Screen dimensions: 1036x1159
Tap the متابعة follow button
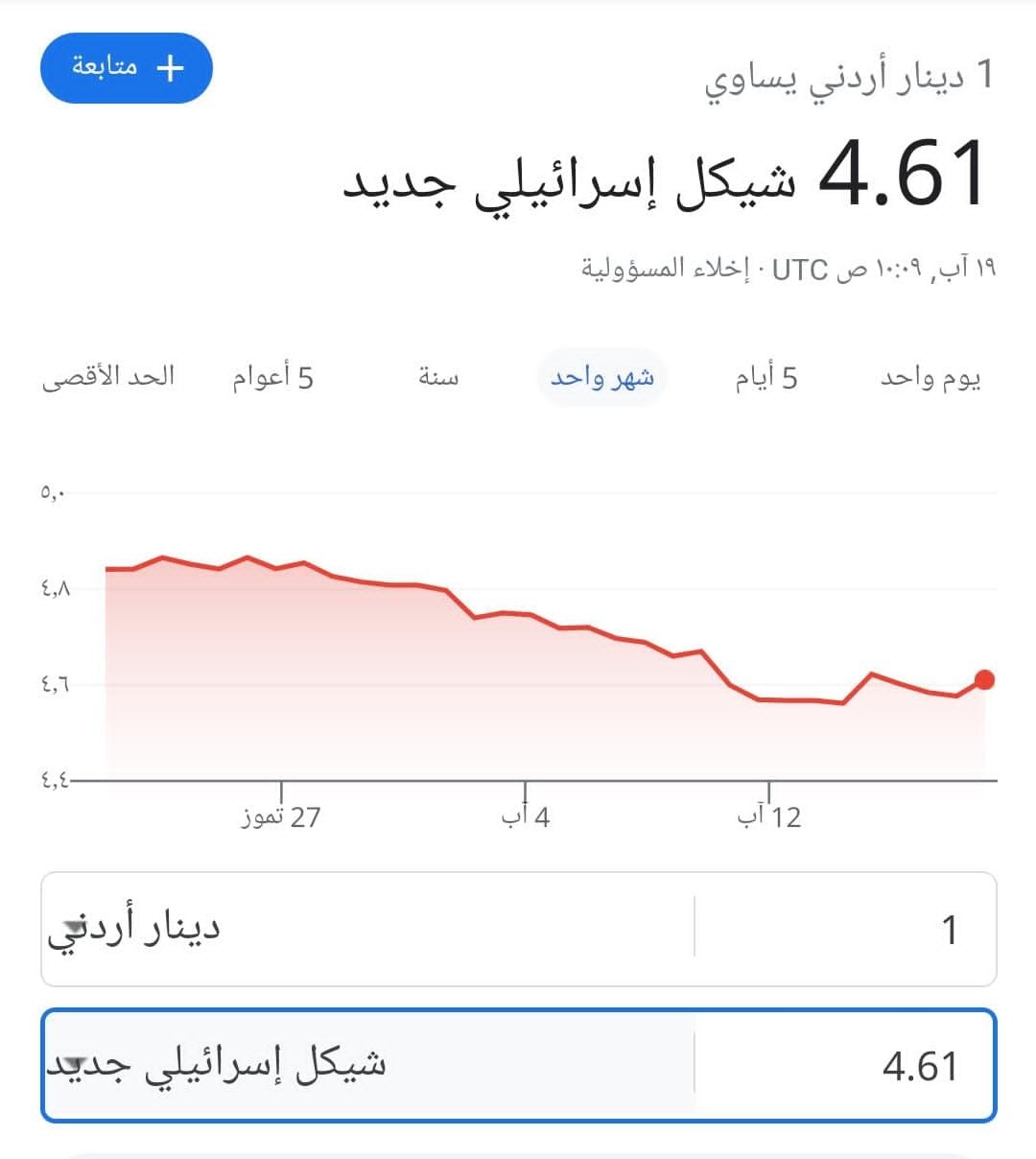click(126, 68)
